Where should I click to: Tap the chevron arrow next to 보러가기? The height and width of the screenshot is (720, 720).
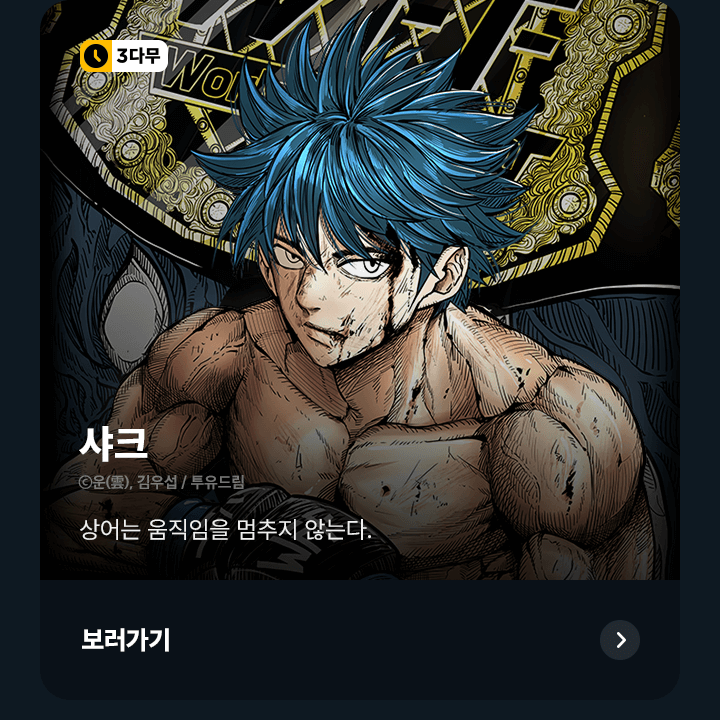tap(620, 640)
